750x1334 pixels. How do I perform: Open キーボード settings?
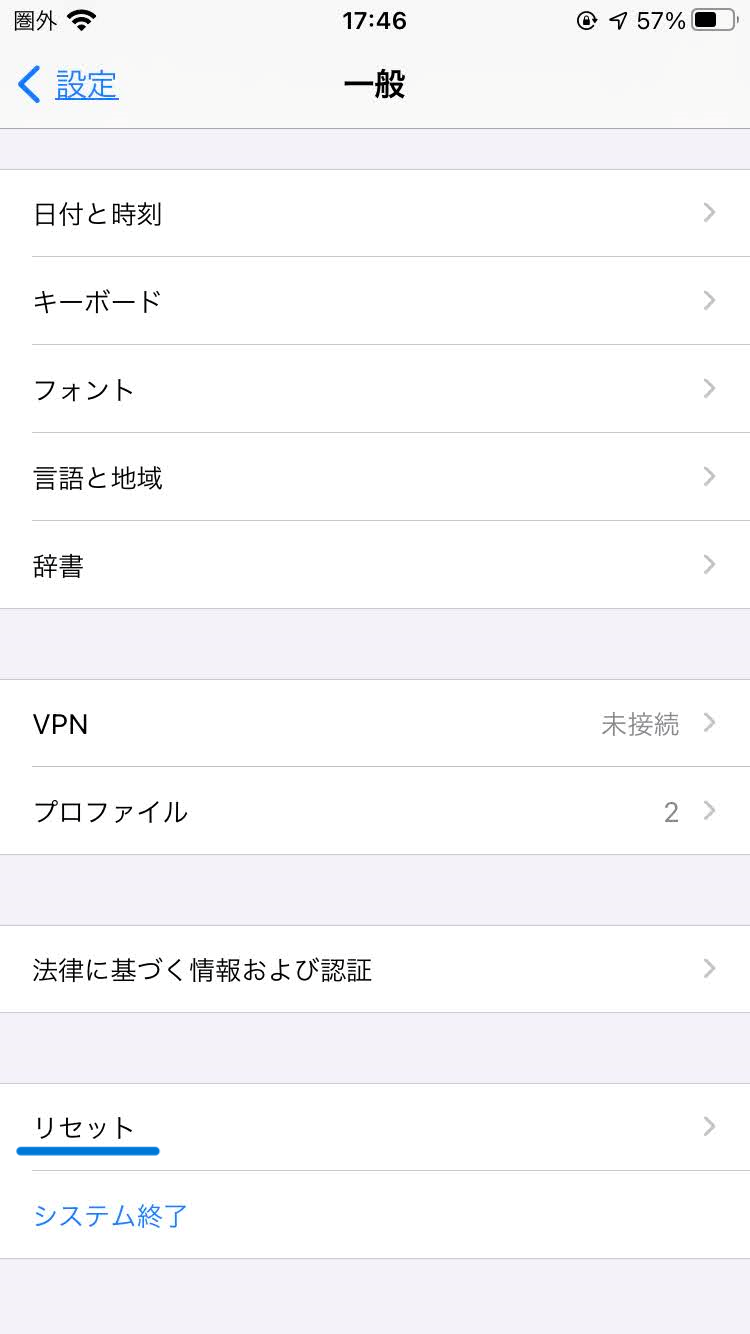[375, 301]
